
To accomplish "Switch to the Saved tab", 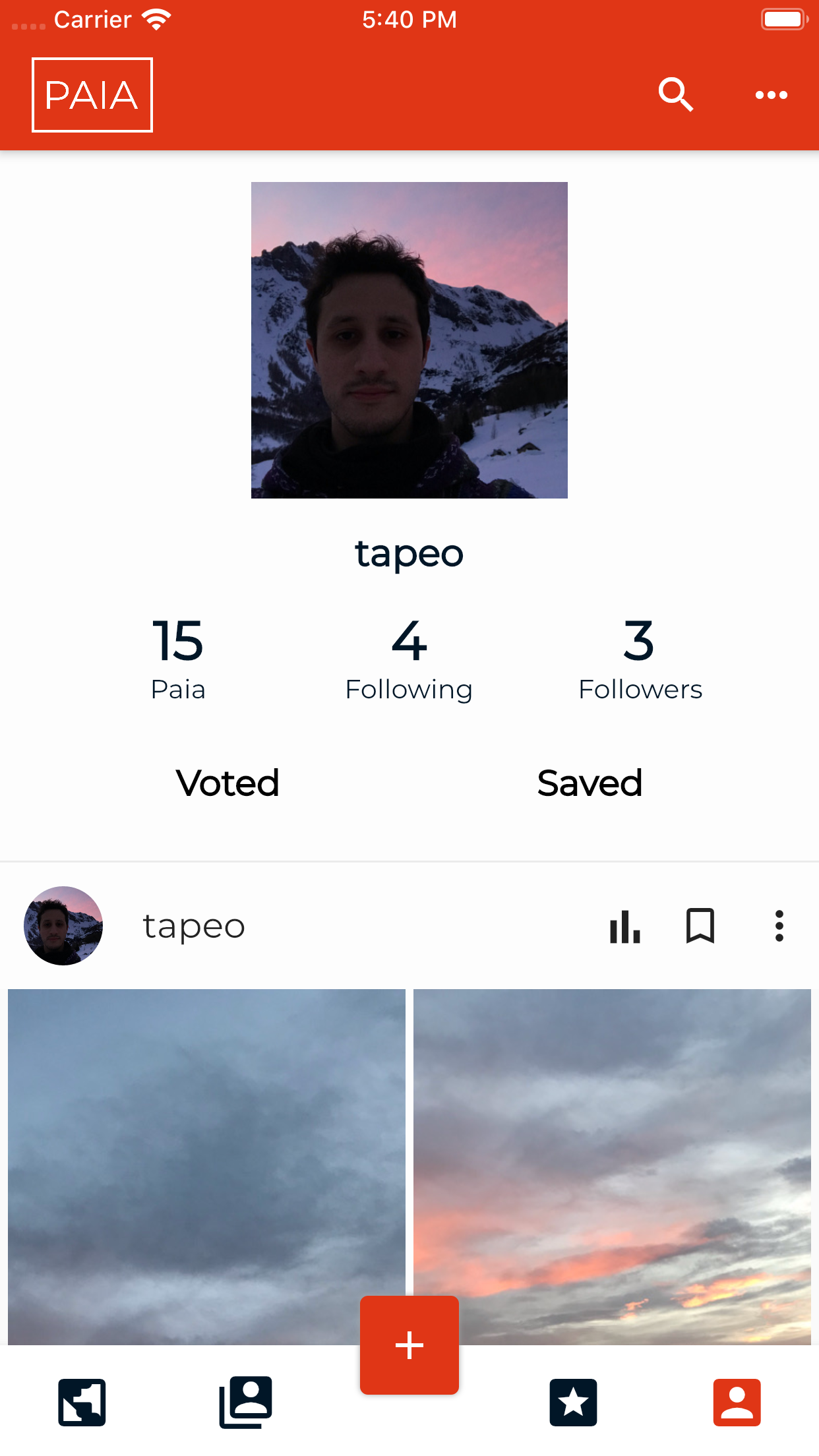I will pyautogui.click(x=590, y=783).
